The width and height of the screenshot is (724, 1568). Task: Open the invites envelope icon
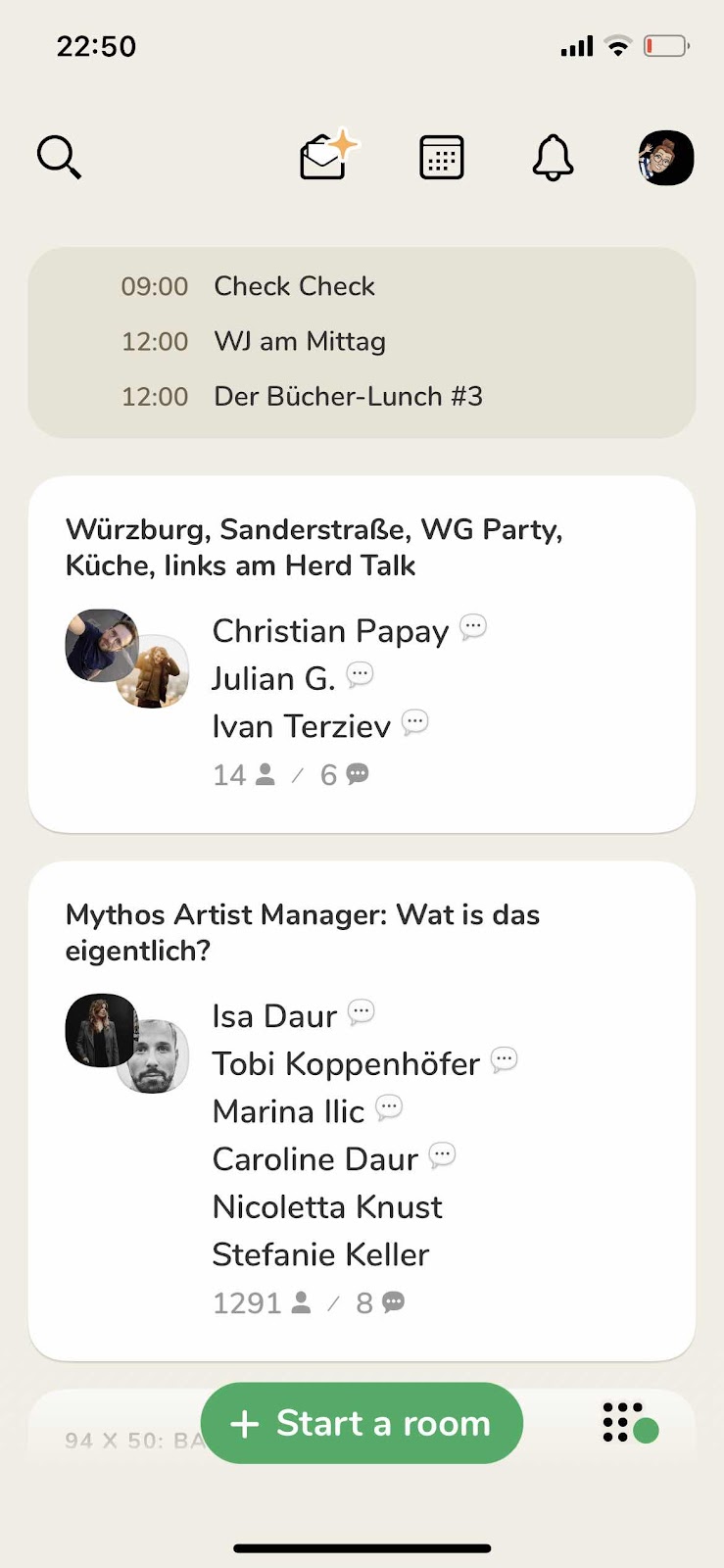click(x=326, y=157)
